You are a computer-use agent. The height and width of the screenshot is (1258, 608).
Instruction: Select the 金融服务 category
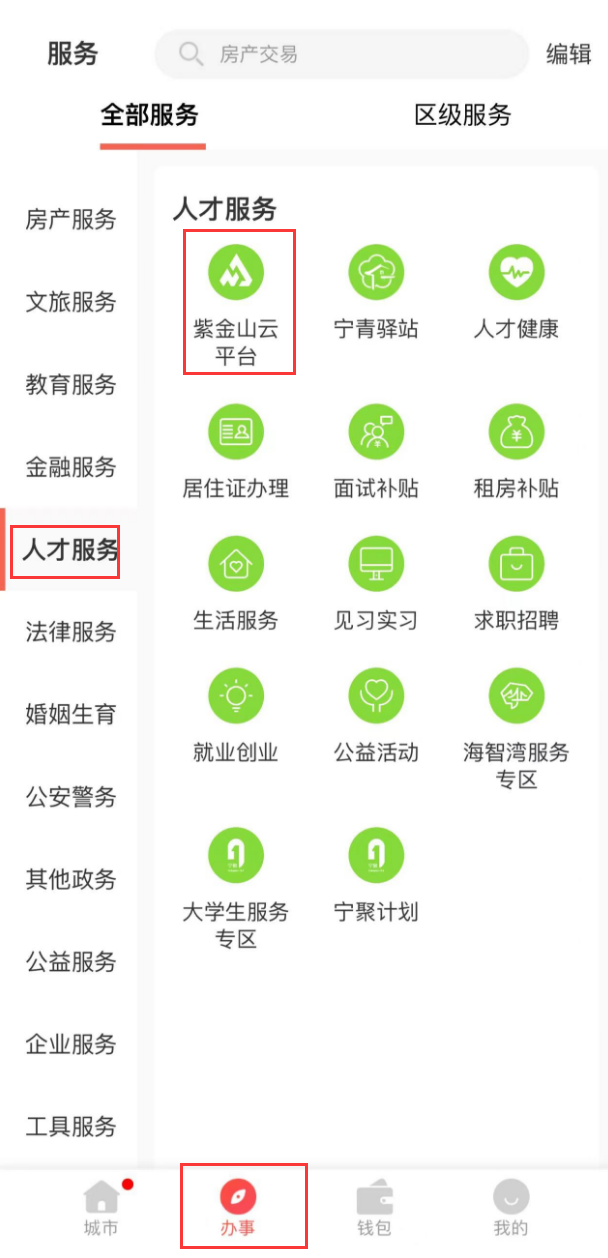click(x=70, y=467)
